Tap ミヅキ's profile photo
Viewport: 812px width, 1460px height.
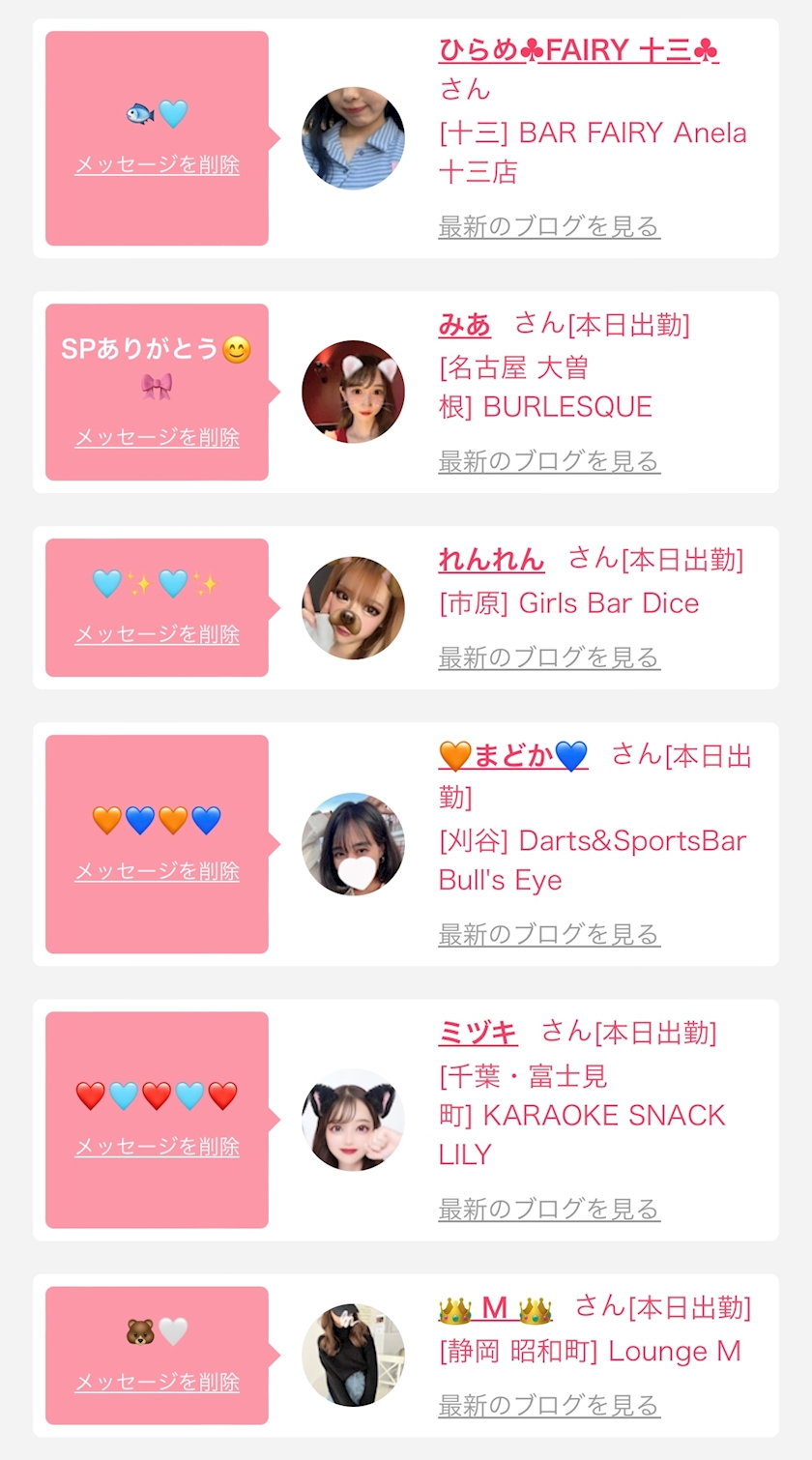point(353,1120)
